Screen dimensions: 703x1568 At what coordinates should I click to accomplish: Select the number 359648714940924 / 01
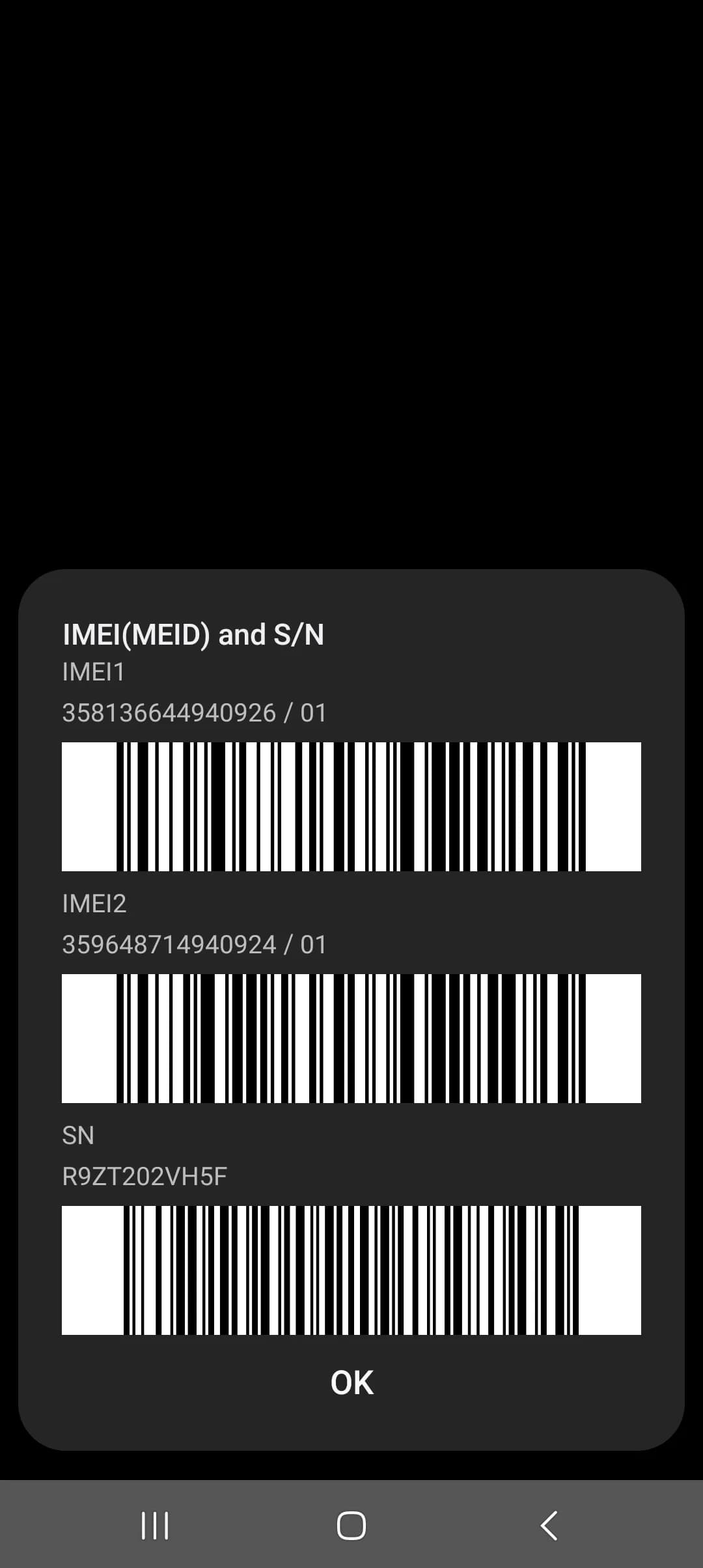[x=194, y=944]
